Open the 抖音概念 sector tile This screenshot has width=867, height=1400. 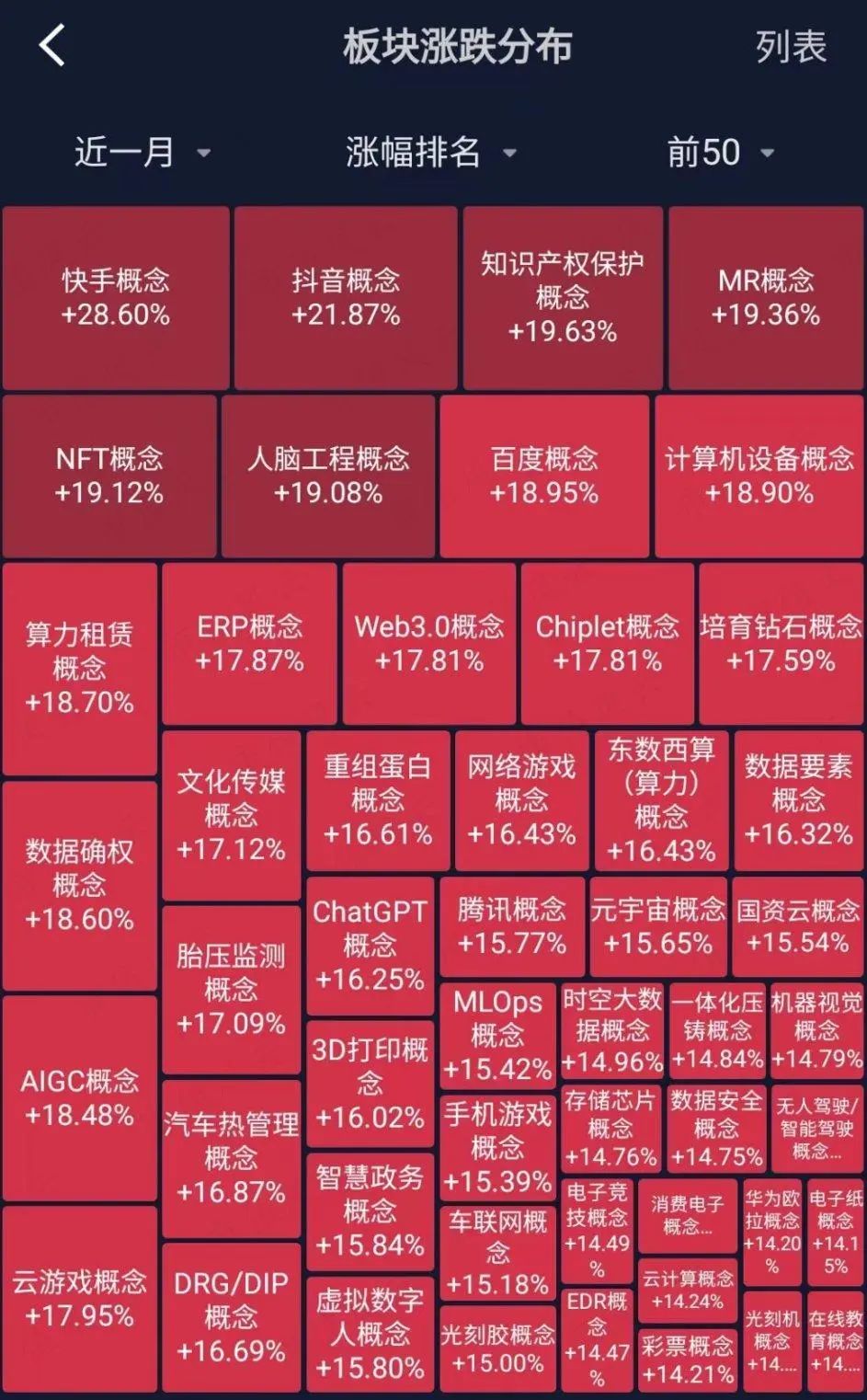346,297
